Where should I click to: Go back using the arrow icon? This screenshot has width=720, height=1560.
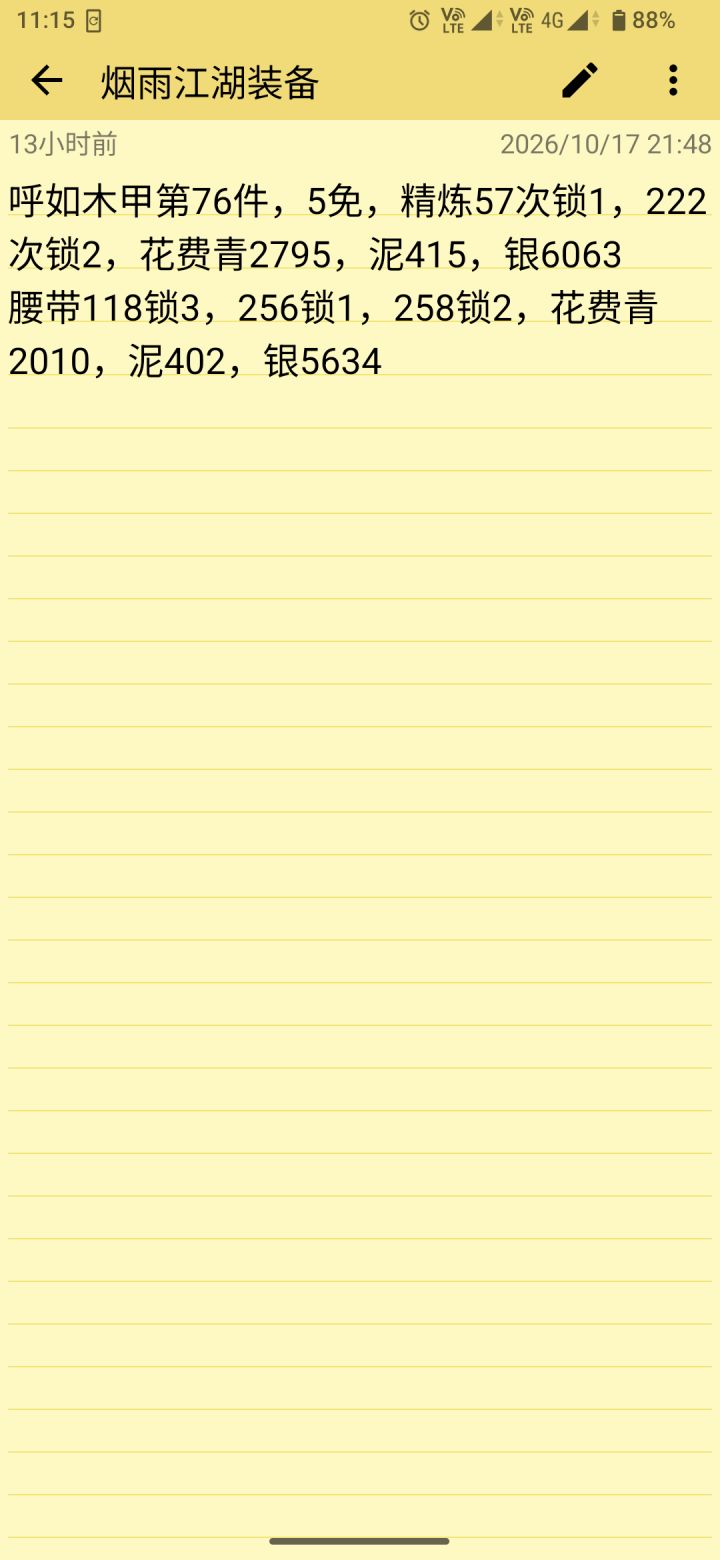coord(47,81)
